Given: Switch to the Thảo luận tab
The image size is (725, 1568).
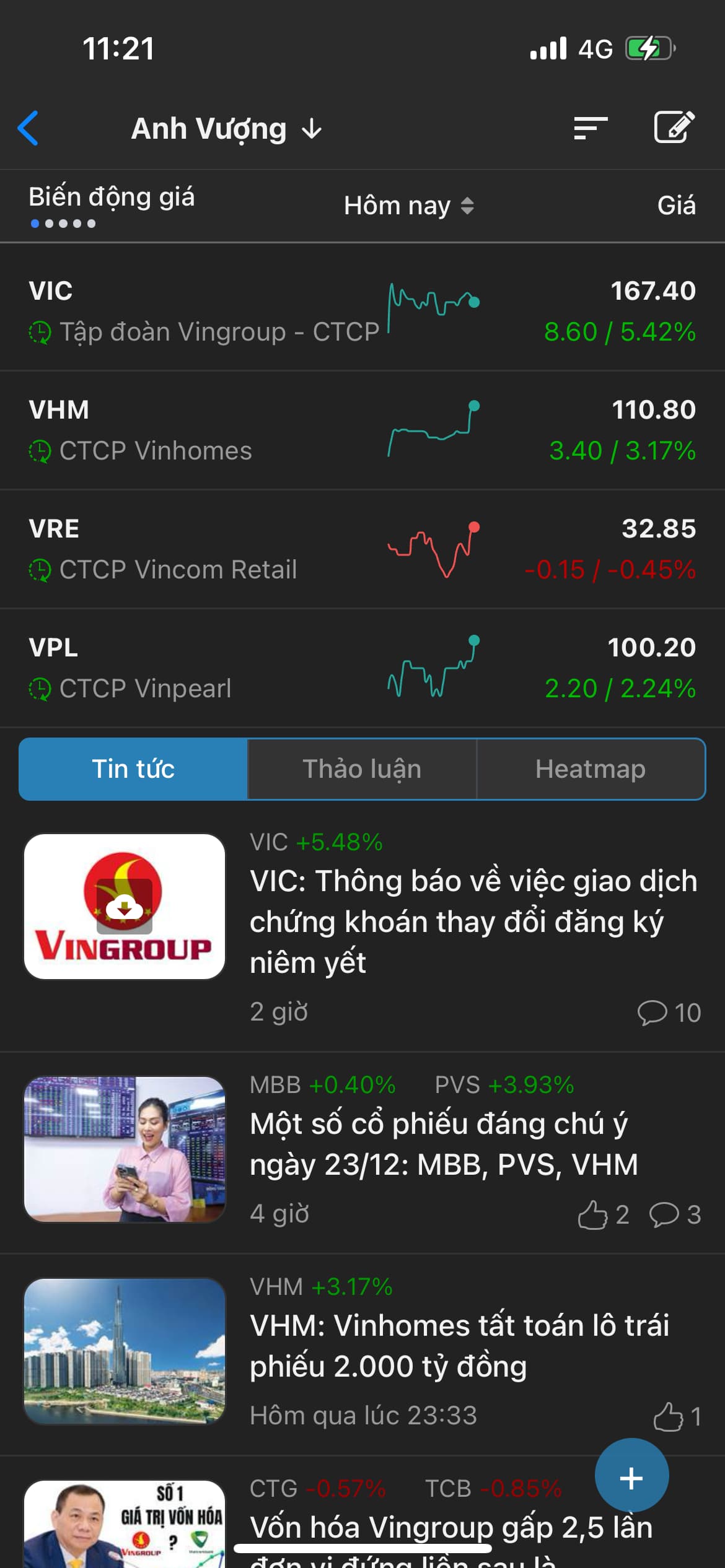Looking at the screenshot, I should click(x=362, y=769).
